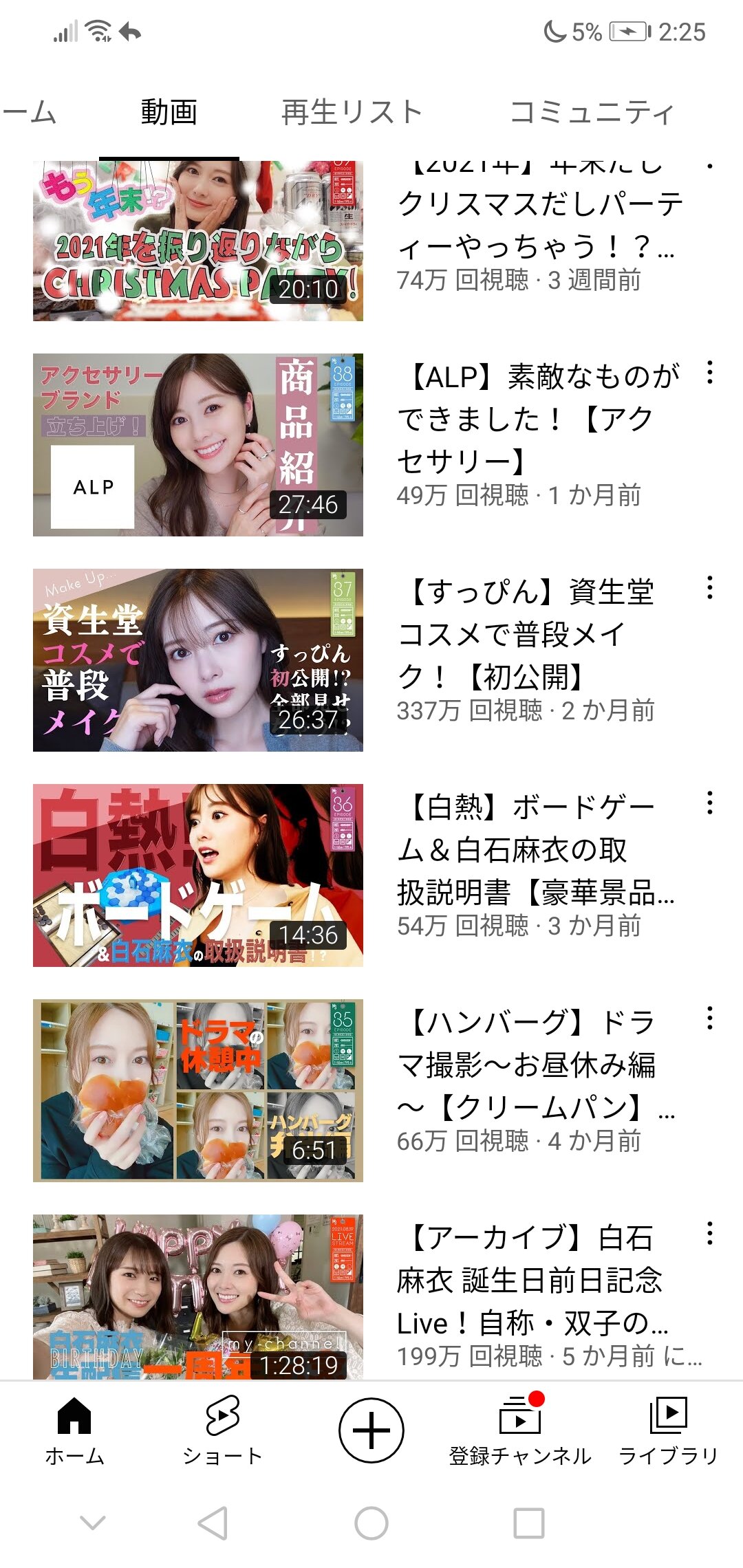Play the 白熱 board game video
The width and height of the screenshot is (743, 1568).
coord(198,875)
